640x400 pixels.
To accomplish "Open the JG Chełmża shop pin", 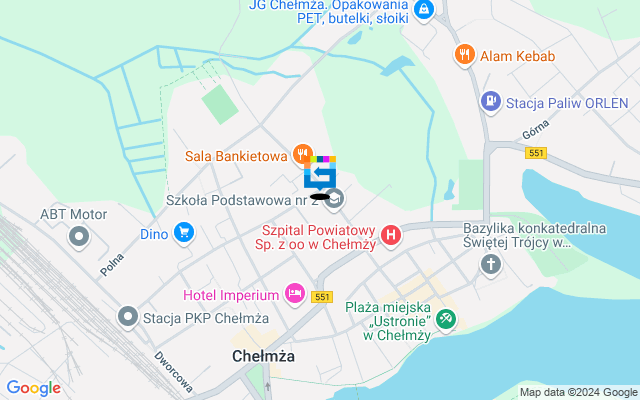I will coord(424,10).
